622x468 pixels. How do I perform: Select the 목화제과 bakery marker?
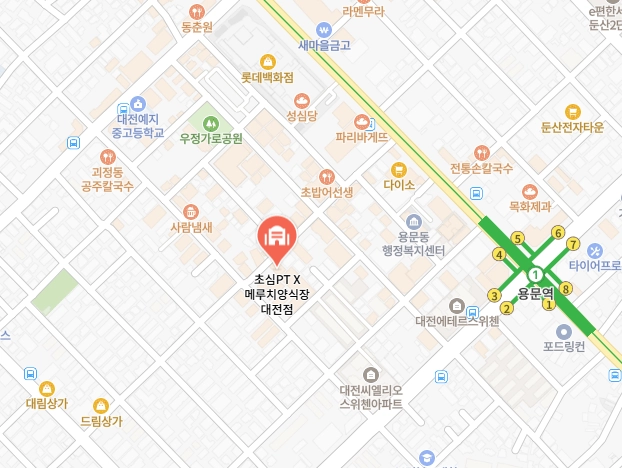click(530, 192)
